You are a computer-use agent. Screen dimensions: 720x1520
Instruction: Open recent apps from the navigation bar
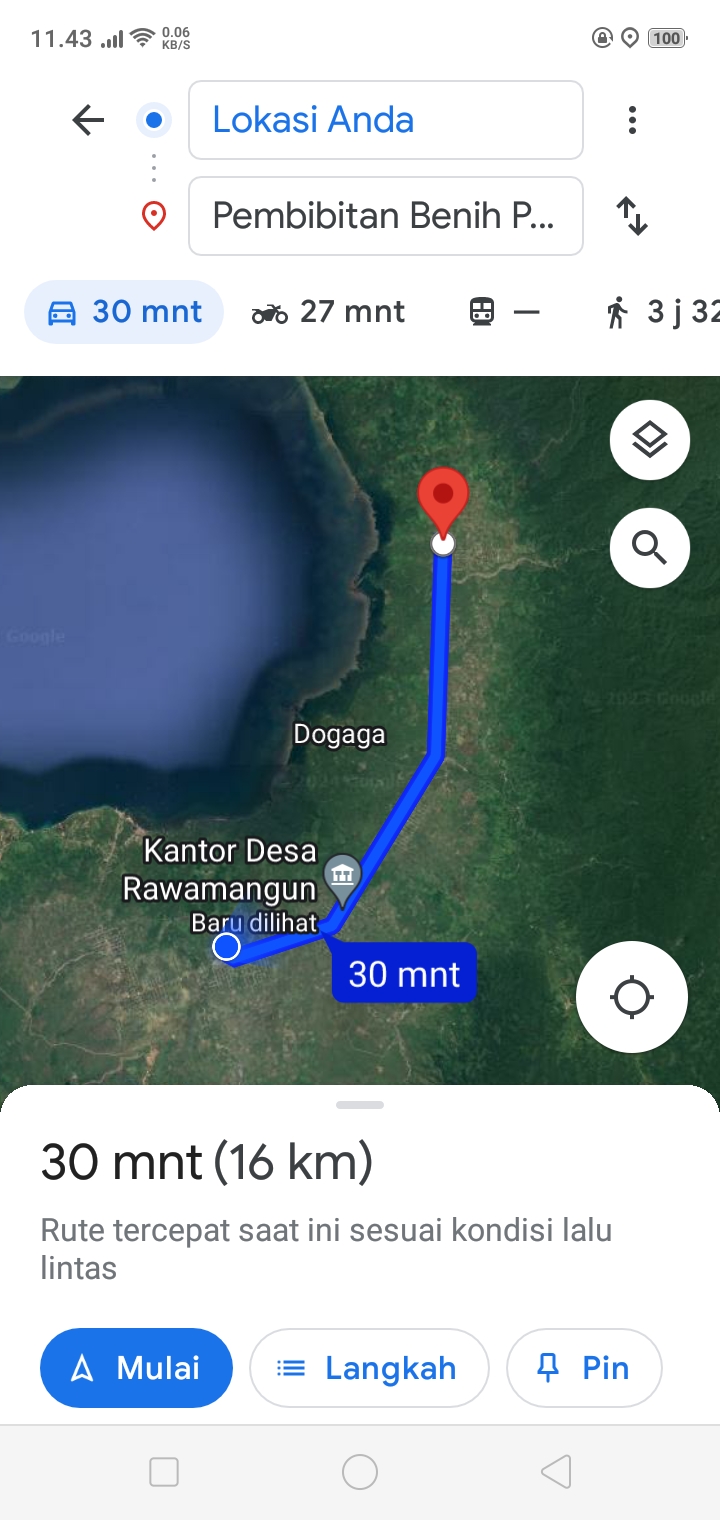[x=164, y=1472]
